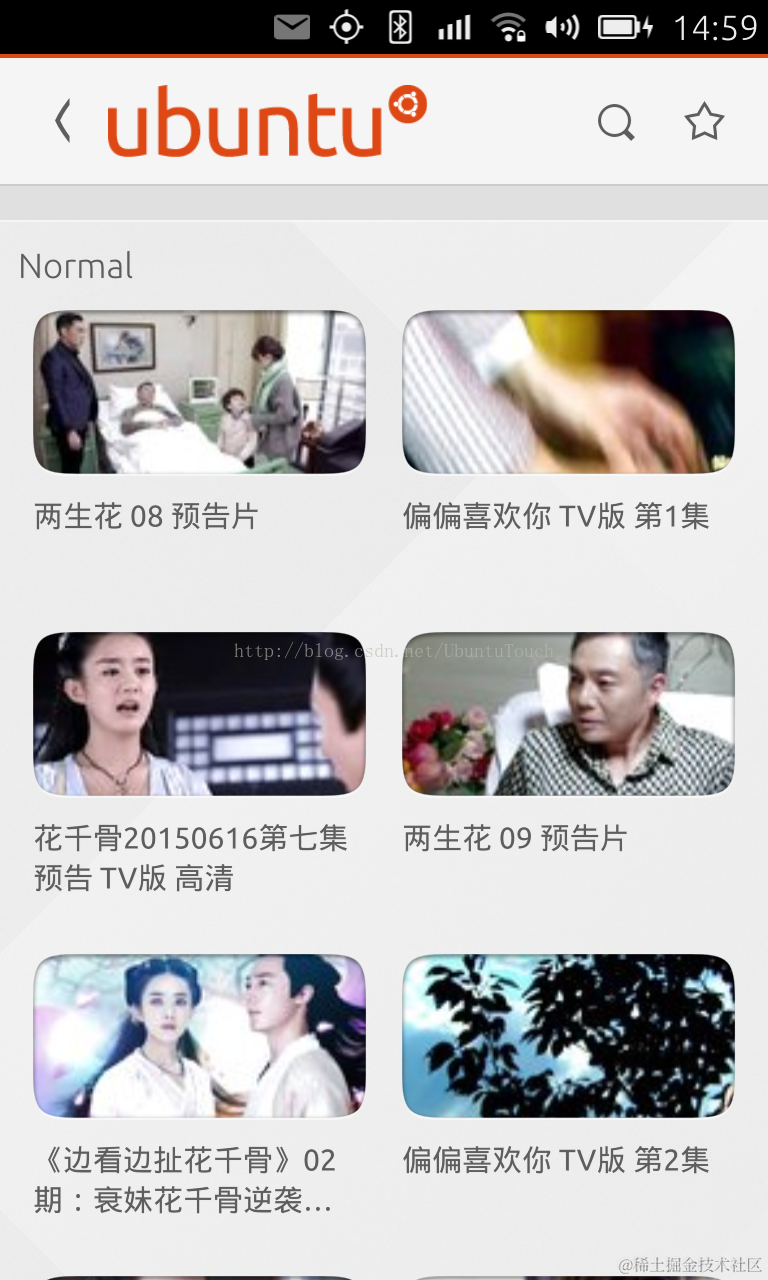The height and width of the screenshot is (1280, 768).
Task: Select the 两生花 09 预告片 tile
Action: (568, 714)
